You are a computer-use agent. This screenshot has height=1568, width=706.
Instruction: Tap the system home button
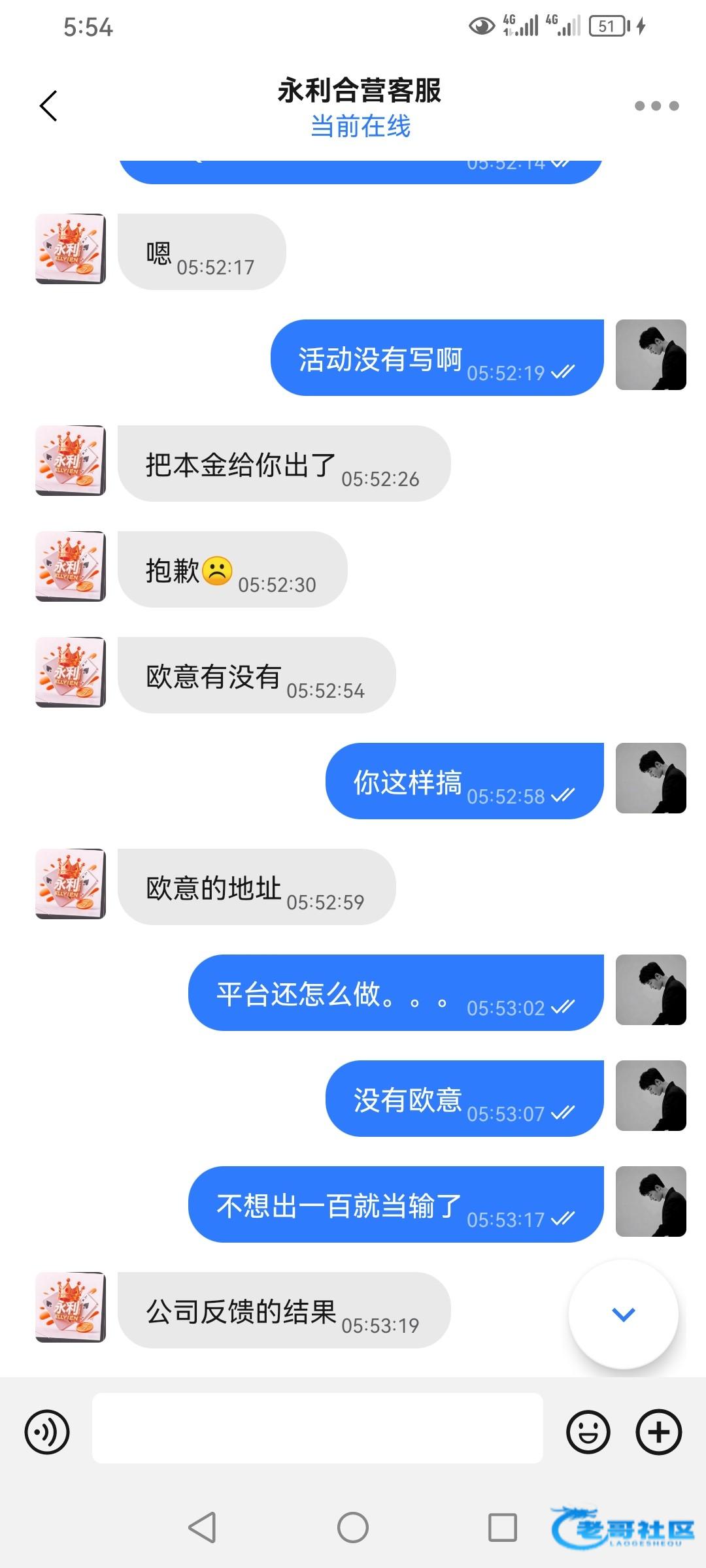click(x=353, y=1527)
